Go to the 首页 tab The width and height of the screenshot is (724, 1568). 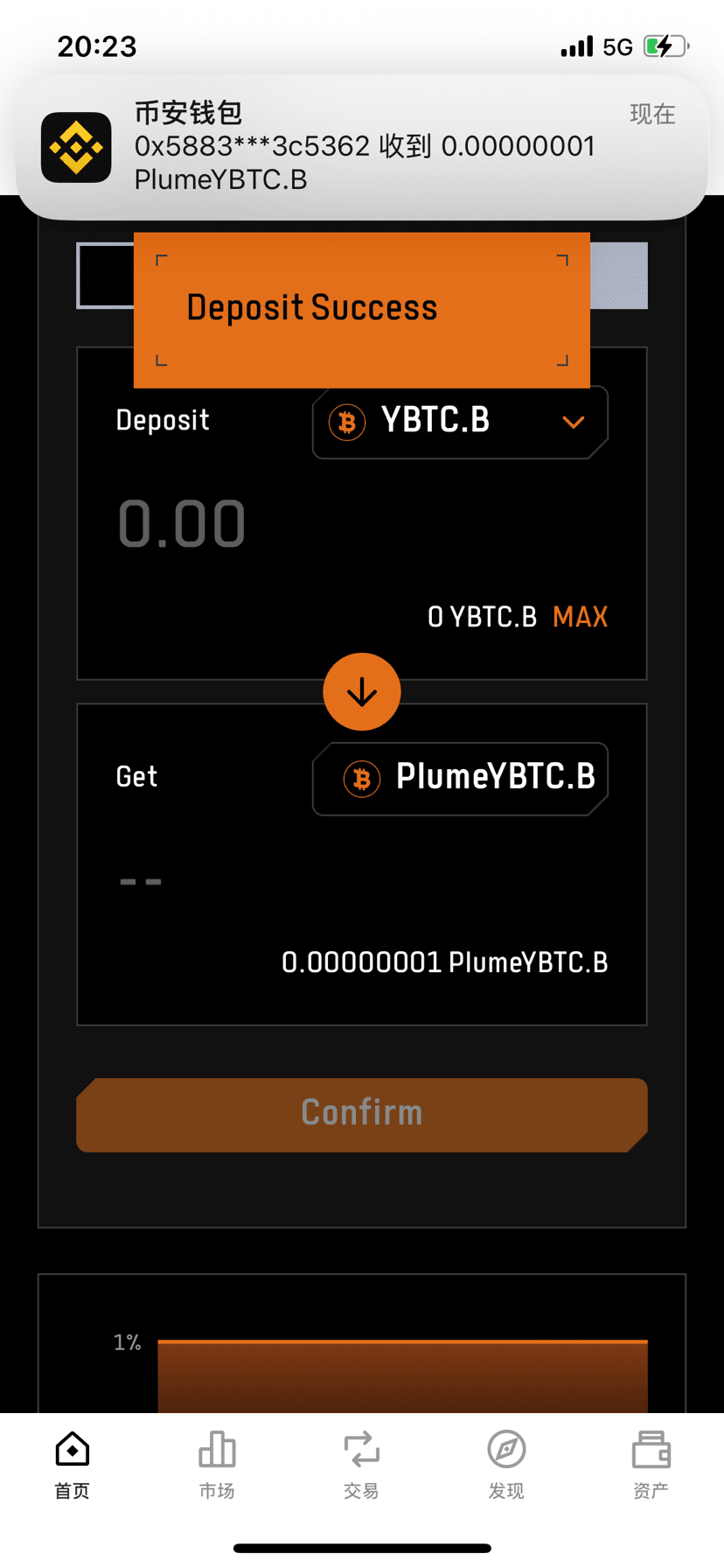coord(73,1465)
